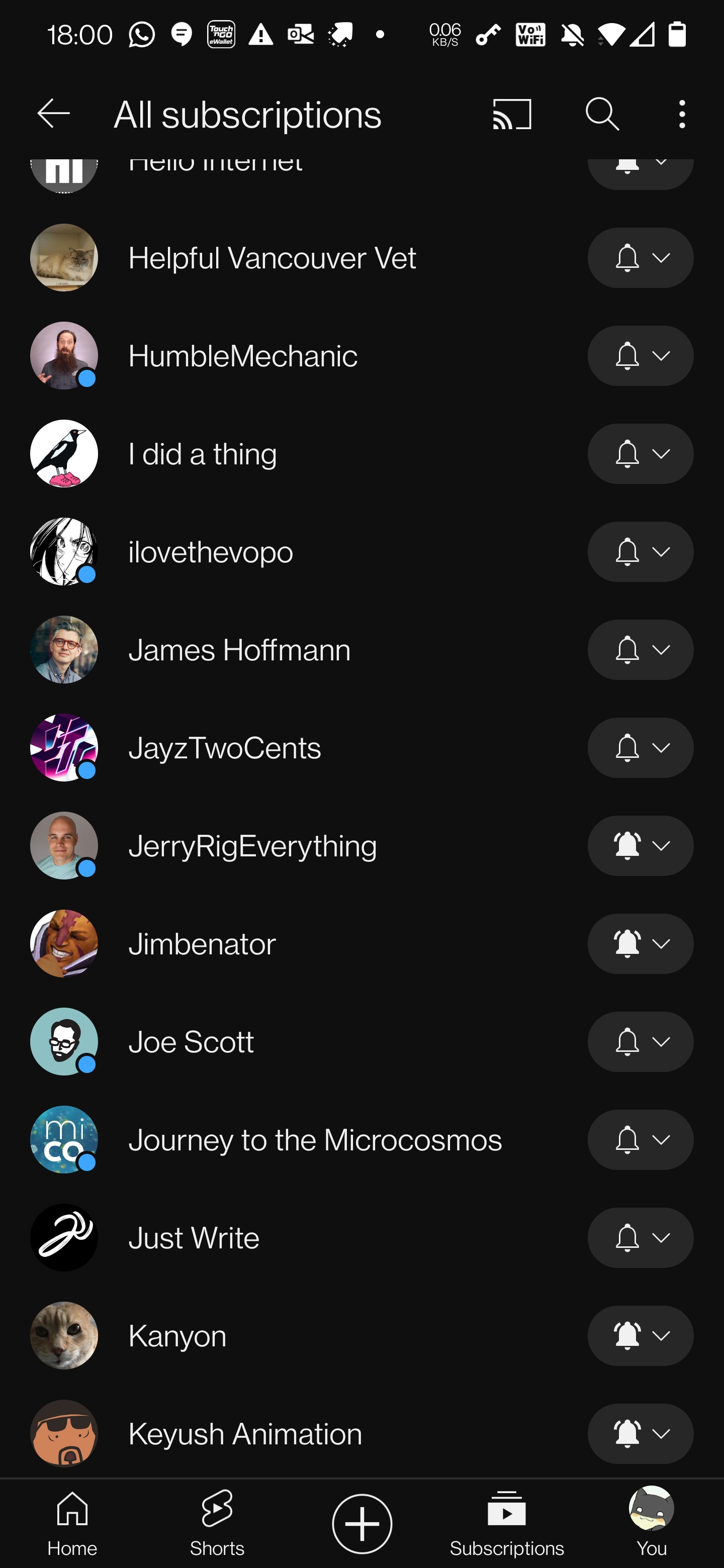The height and width of the screenshot is (1568, 724).
Task: Switch to the Home tab
Action: point(72,1524)
